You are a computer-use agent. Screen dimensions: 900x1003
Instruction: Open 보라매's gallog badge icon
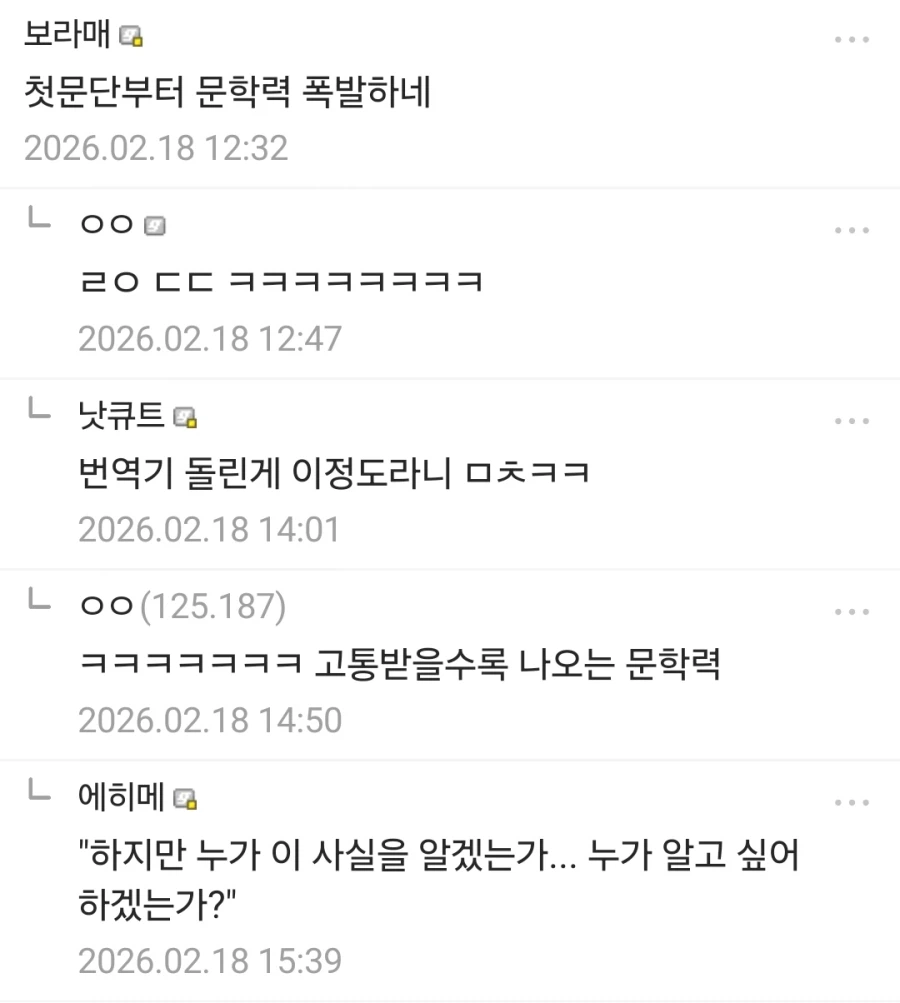pos(133,36)
